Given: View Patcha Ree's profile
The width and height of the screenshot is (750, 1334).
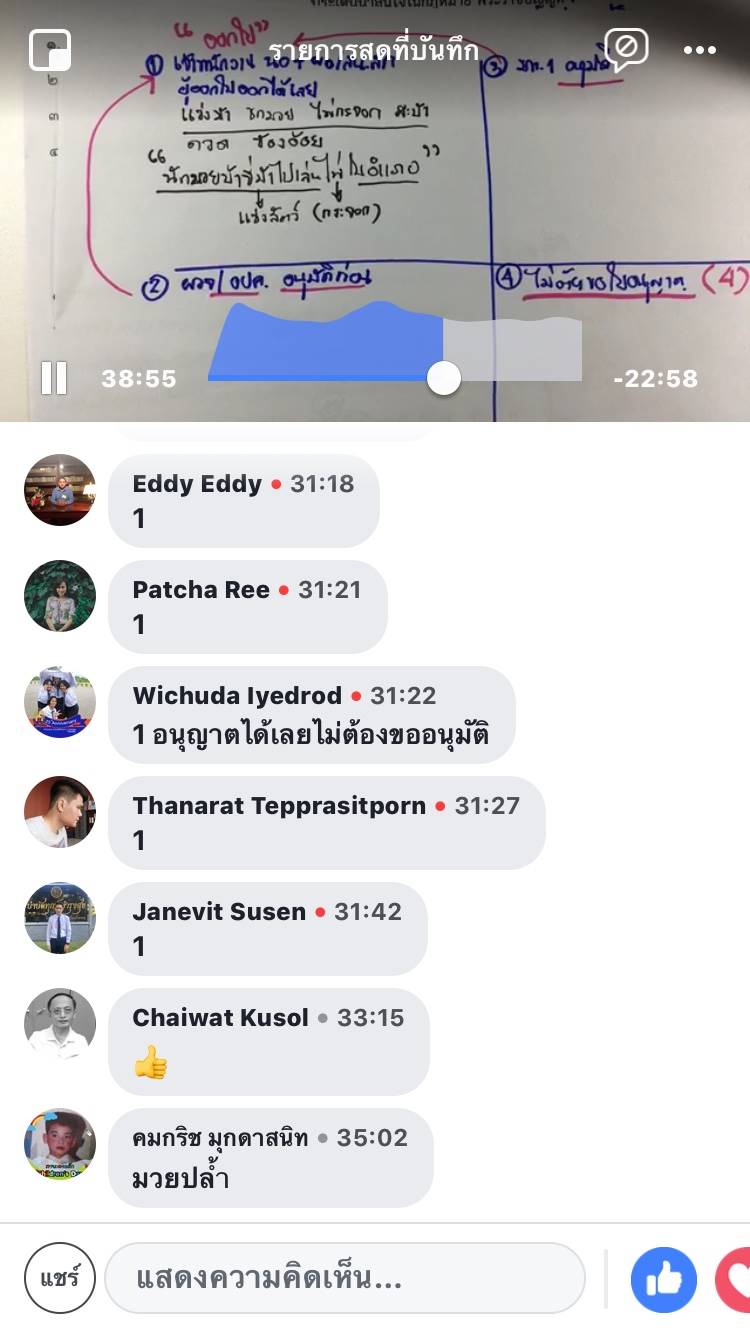Looking at the screenshot, I should [60, 596].
